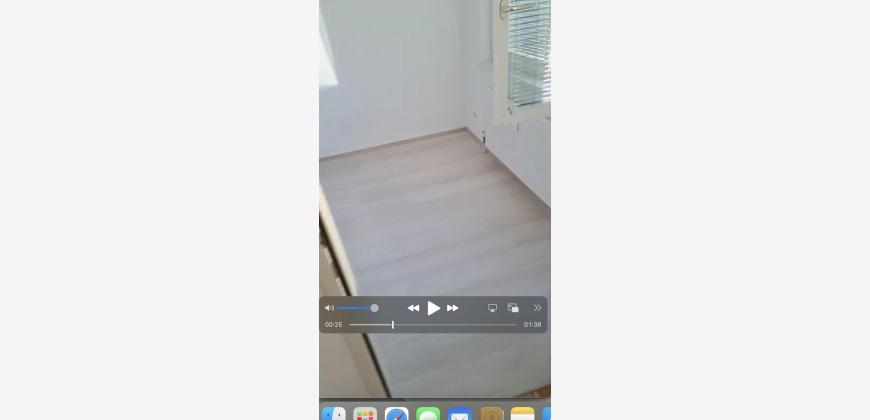Image resolution: width=870 pixels, height=420 pixels.
Task: Fast forward the video
Action: tap(453, 308)
